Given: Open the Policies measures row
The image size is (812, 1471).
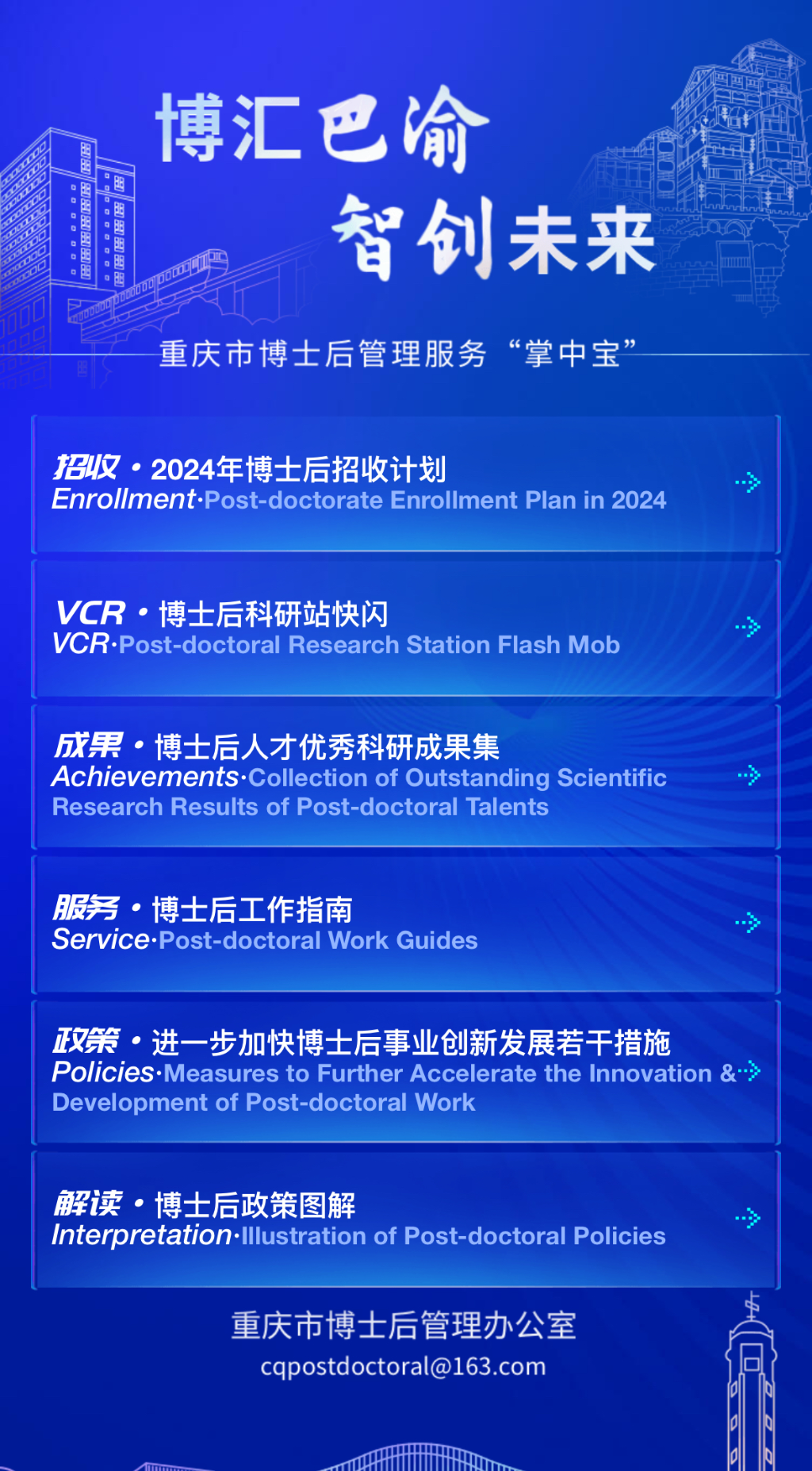Looking at the screenshot, I should tap(405, 1071).
